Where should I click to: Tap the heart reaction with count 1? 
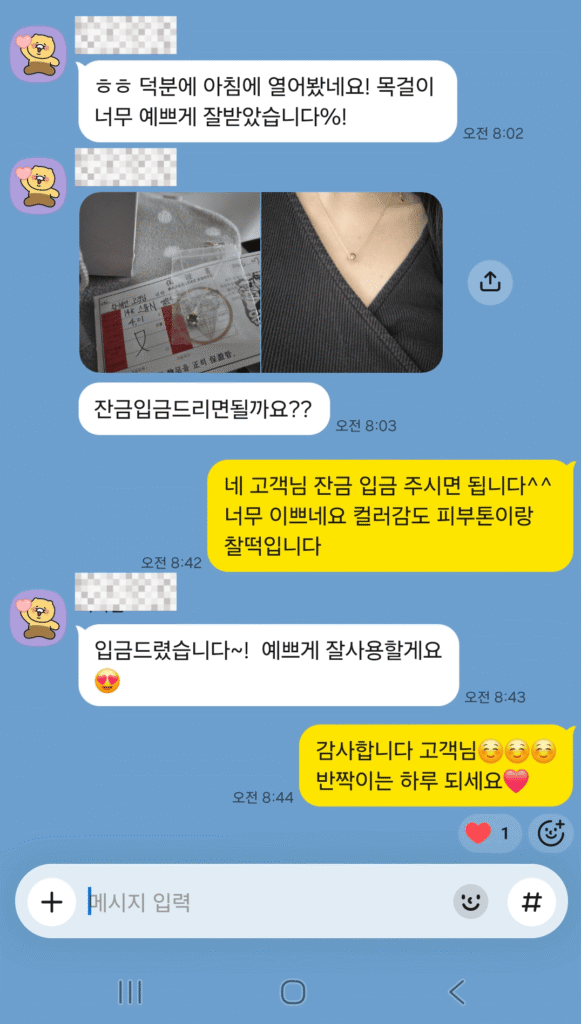(490, 833)
